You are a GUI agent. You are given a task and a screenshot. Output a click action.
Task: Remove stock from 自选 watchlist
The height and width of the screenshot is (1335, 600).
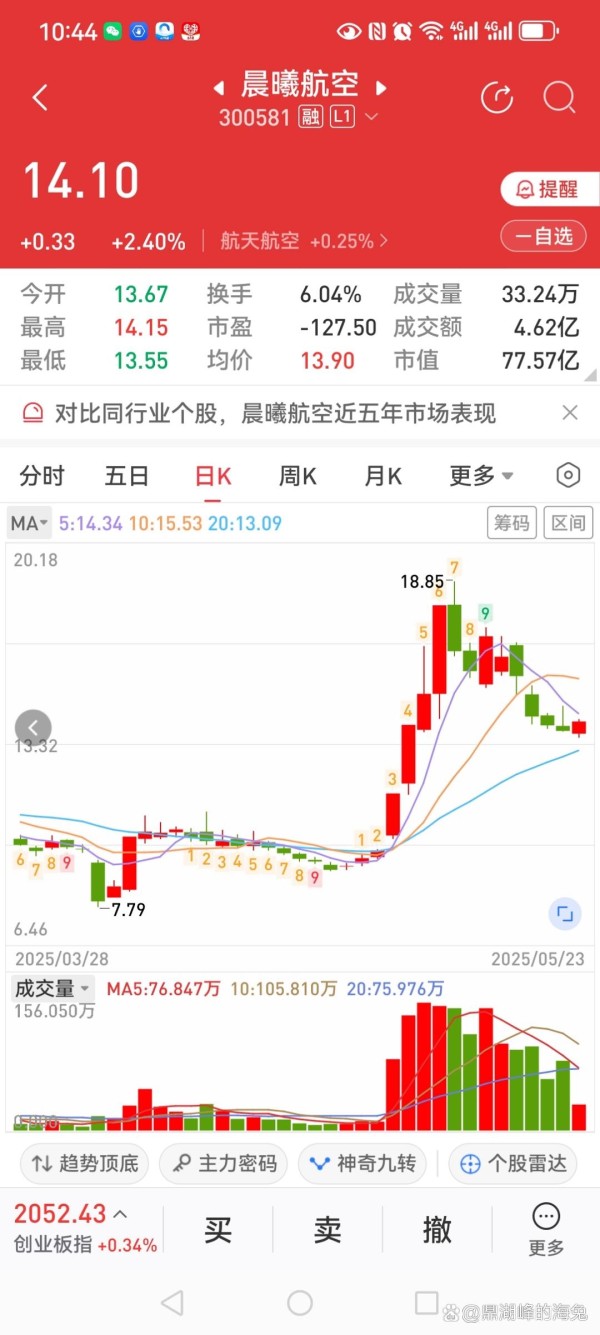coord(549,236)
